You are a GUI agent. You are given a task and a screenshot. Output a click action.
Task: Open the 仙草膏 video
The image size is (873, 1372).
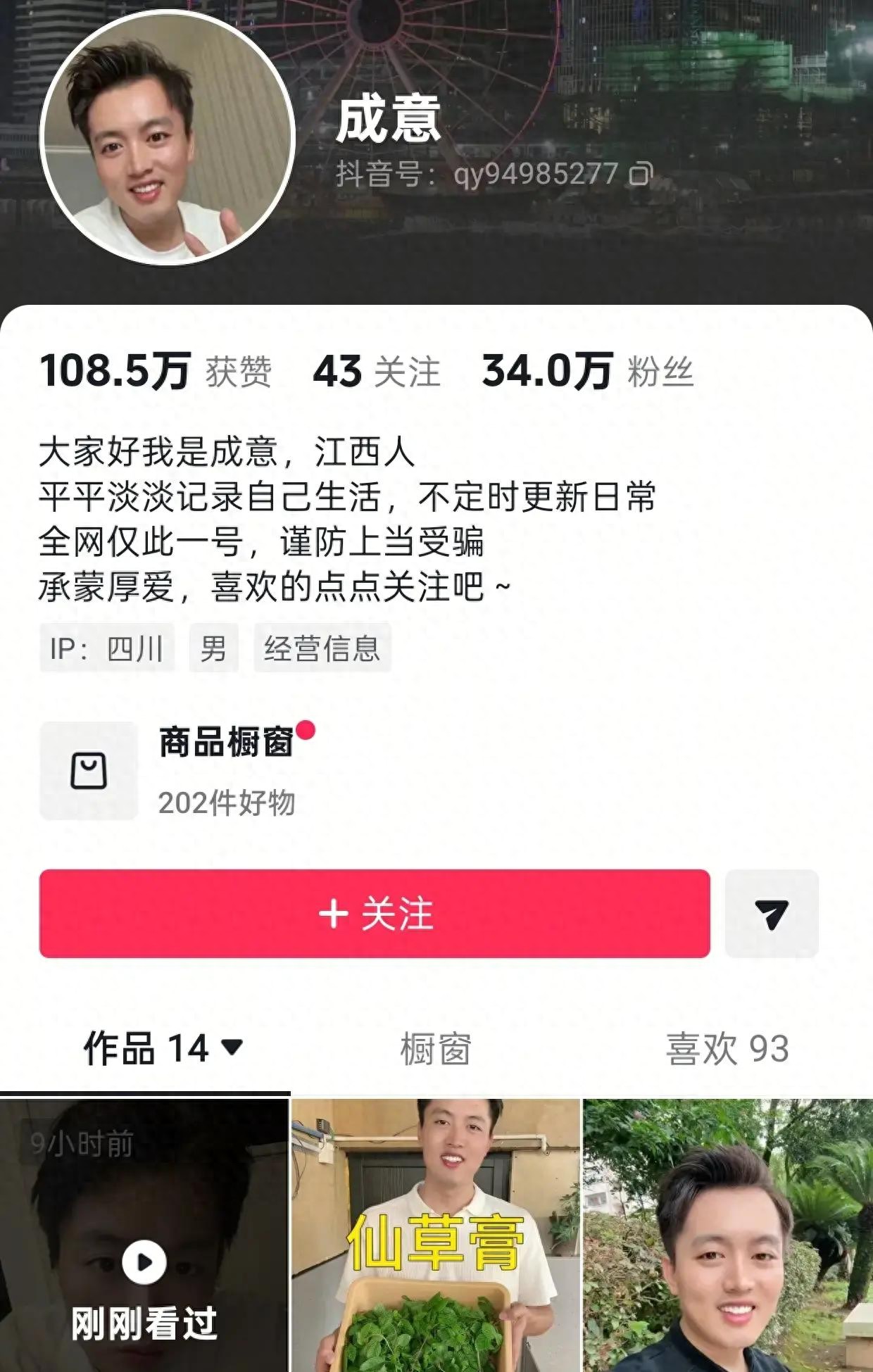tap(436, 1235)
